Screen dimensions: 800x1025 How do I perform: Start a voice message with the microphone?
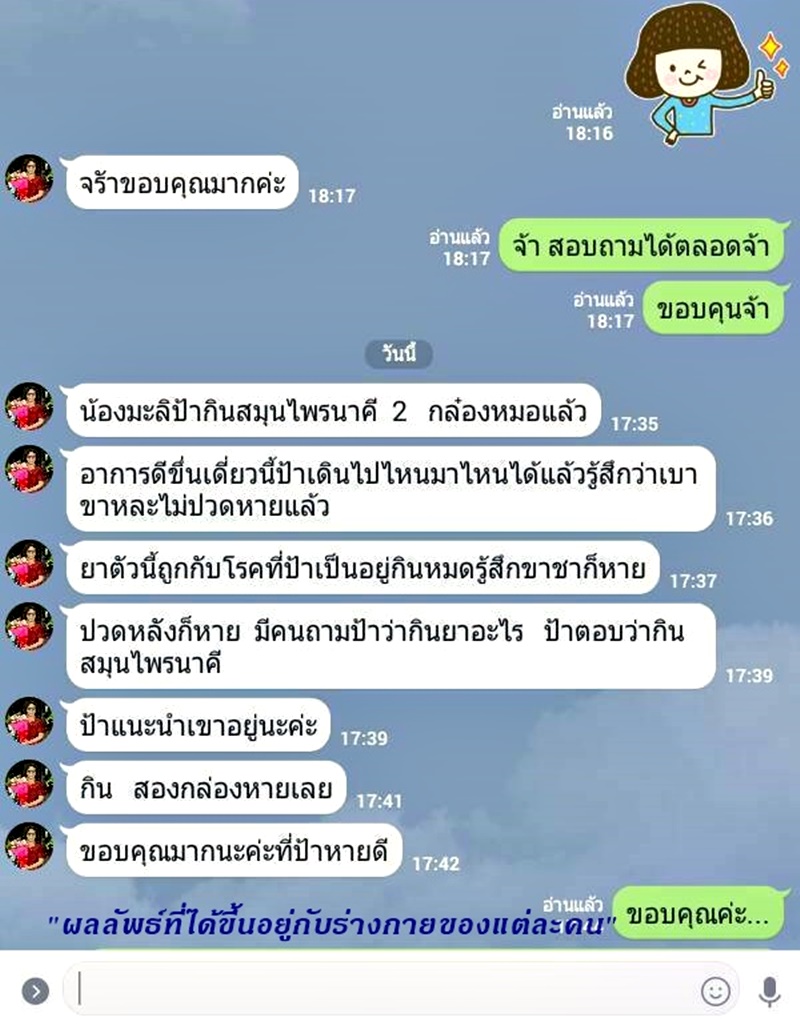click(x=769, y=991)
